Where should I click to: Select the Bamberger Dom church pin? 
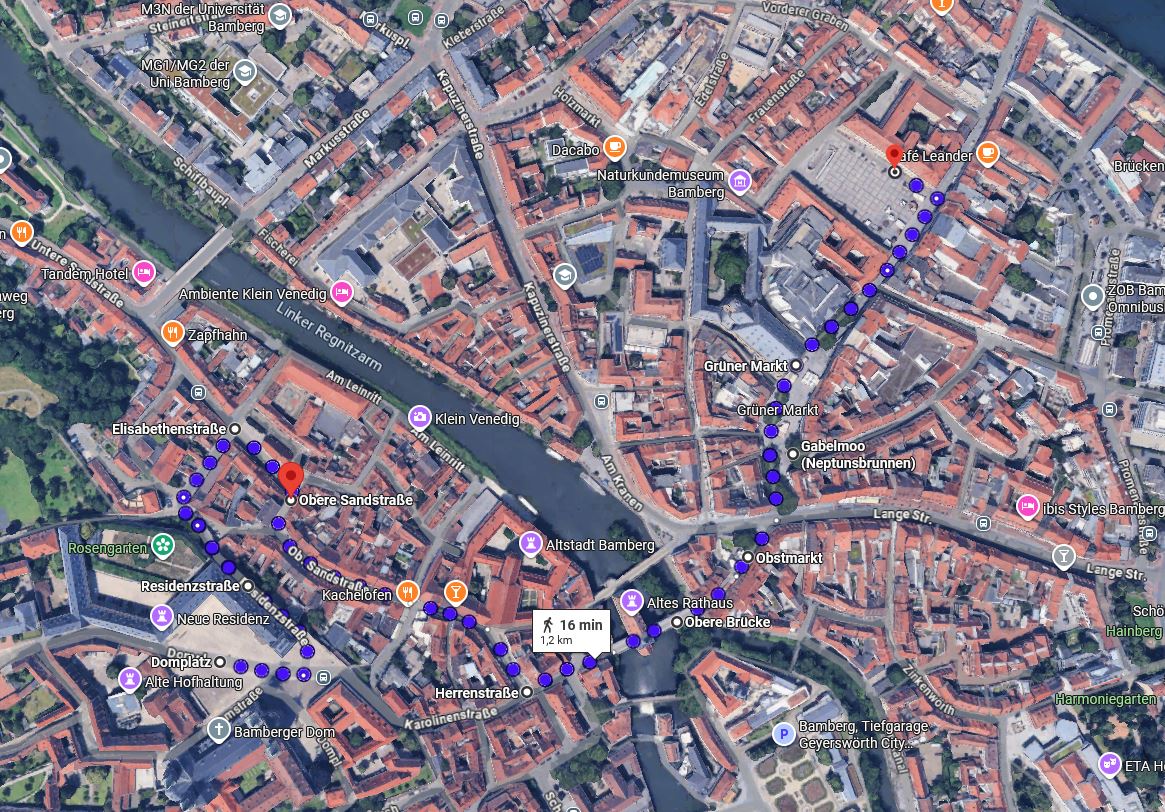pyautogui.click(x=218, y=730)
